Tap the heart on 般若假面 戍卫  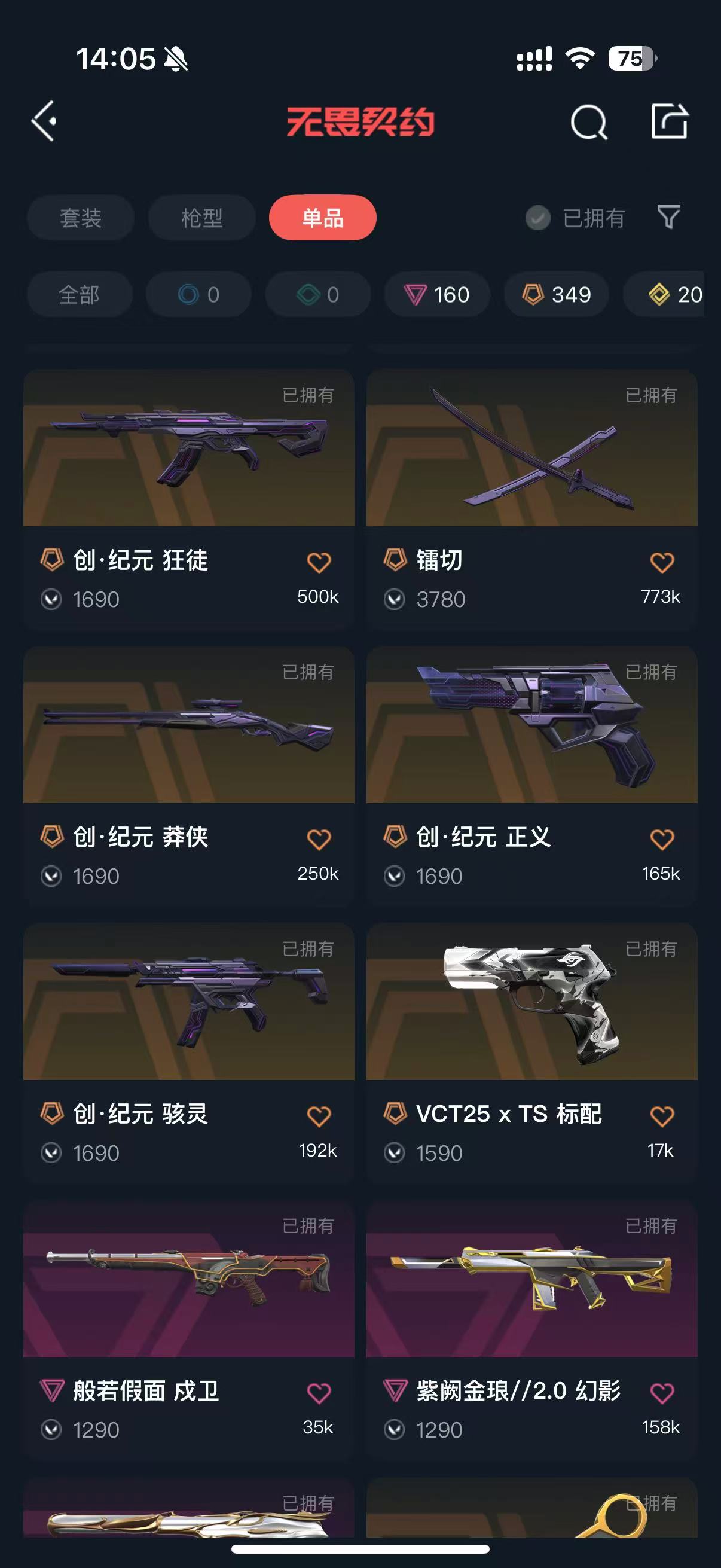(x=319, y=1393)
